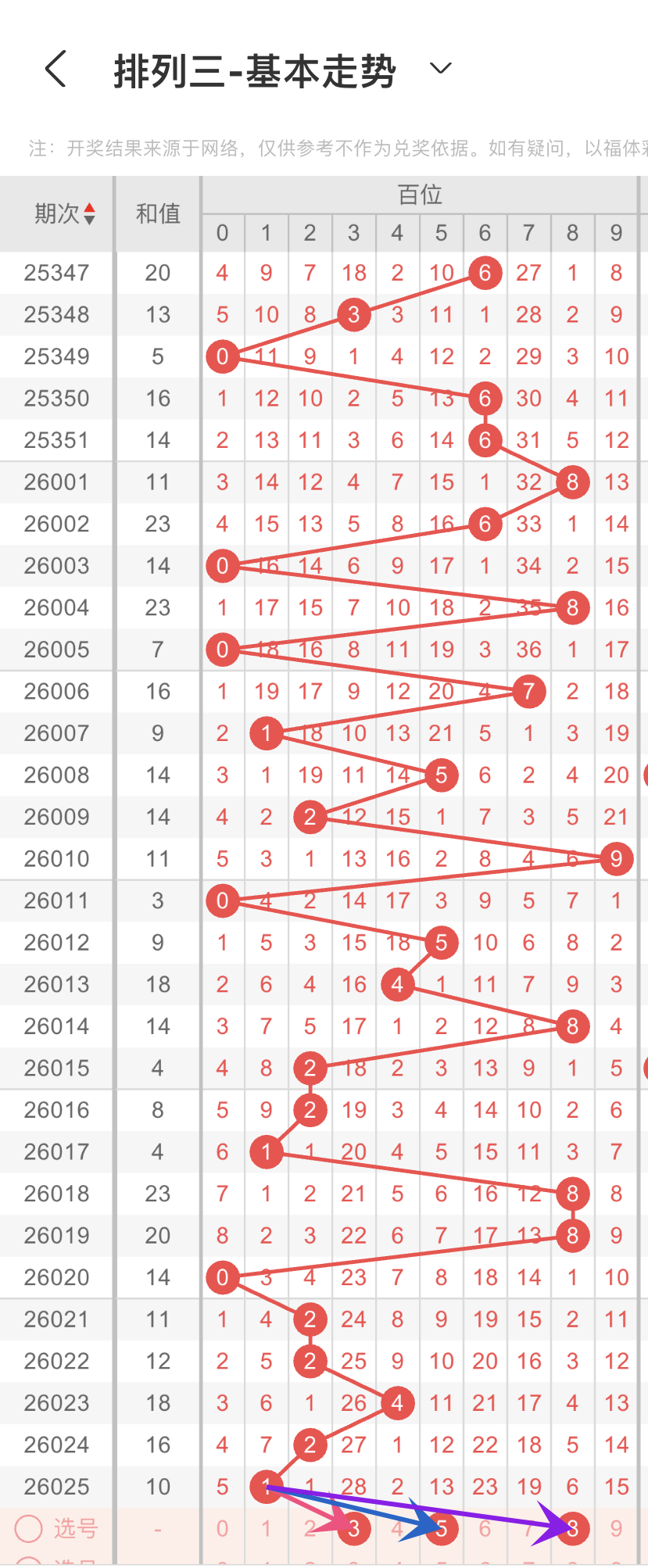Expand the 排列三-基本走势 chart type dropdown

pyautogui.click(x=441, y=69)
